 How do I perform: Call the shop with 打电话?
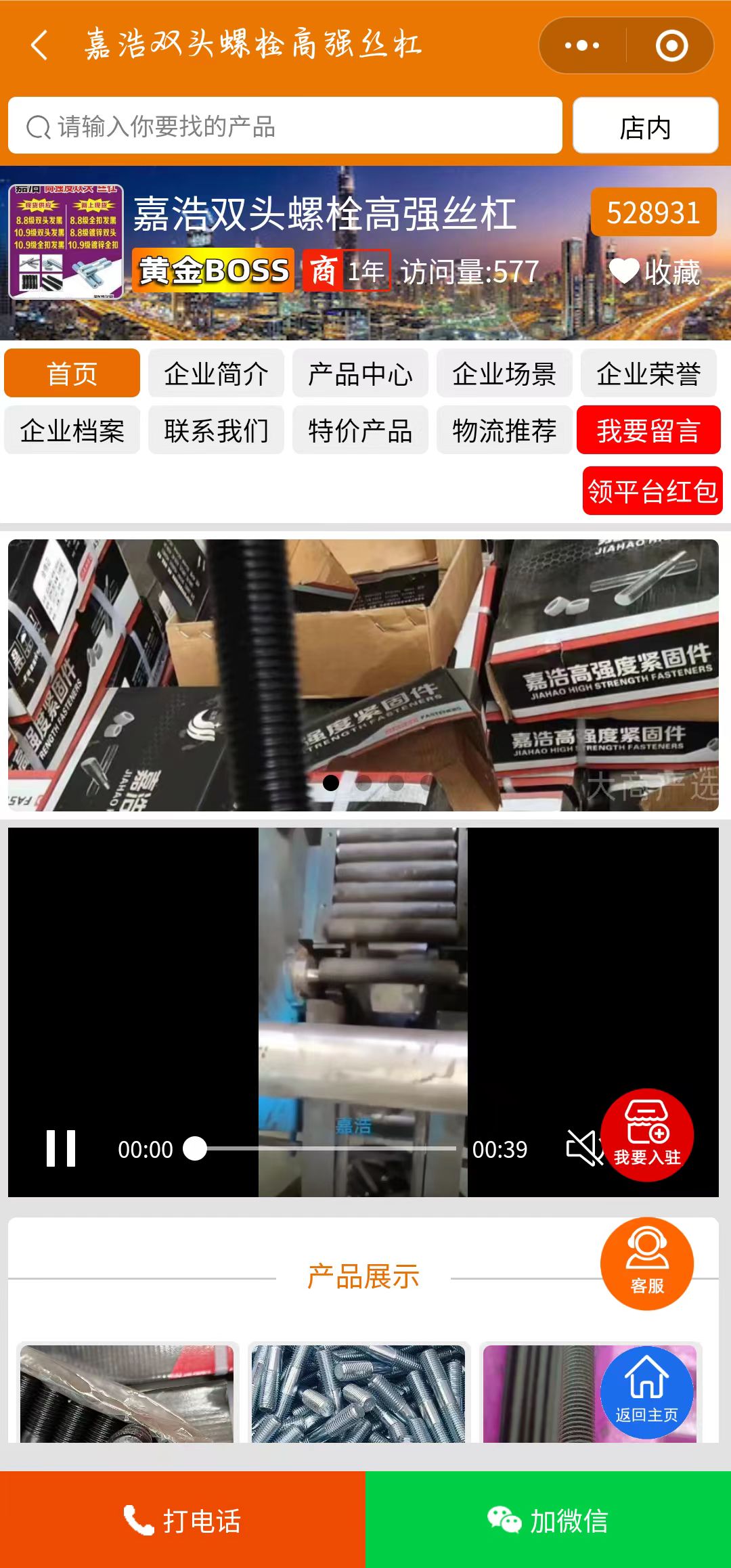point(183,1520)
